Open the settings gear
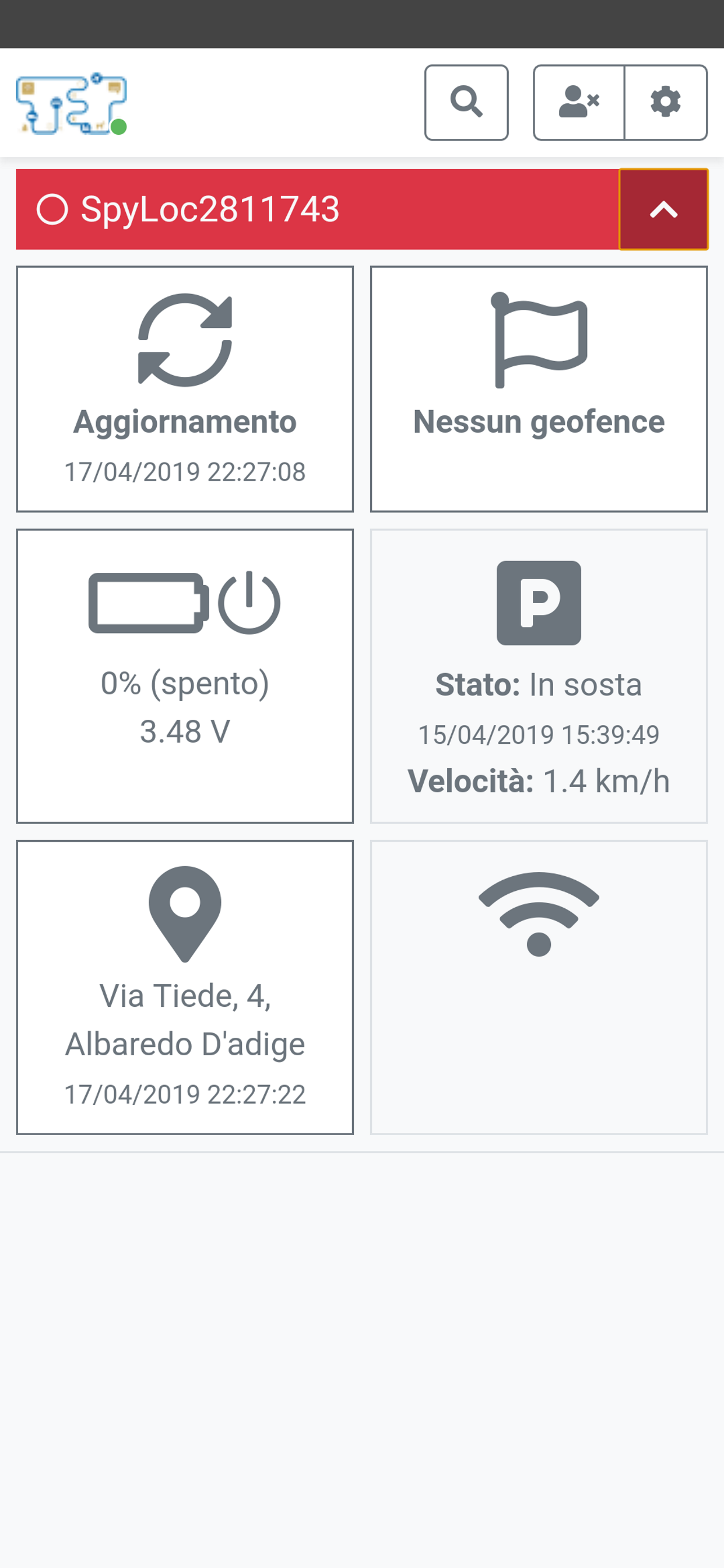The width and height of the screenshot is (724, 1568). (x=666, y=102)
